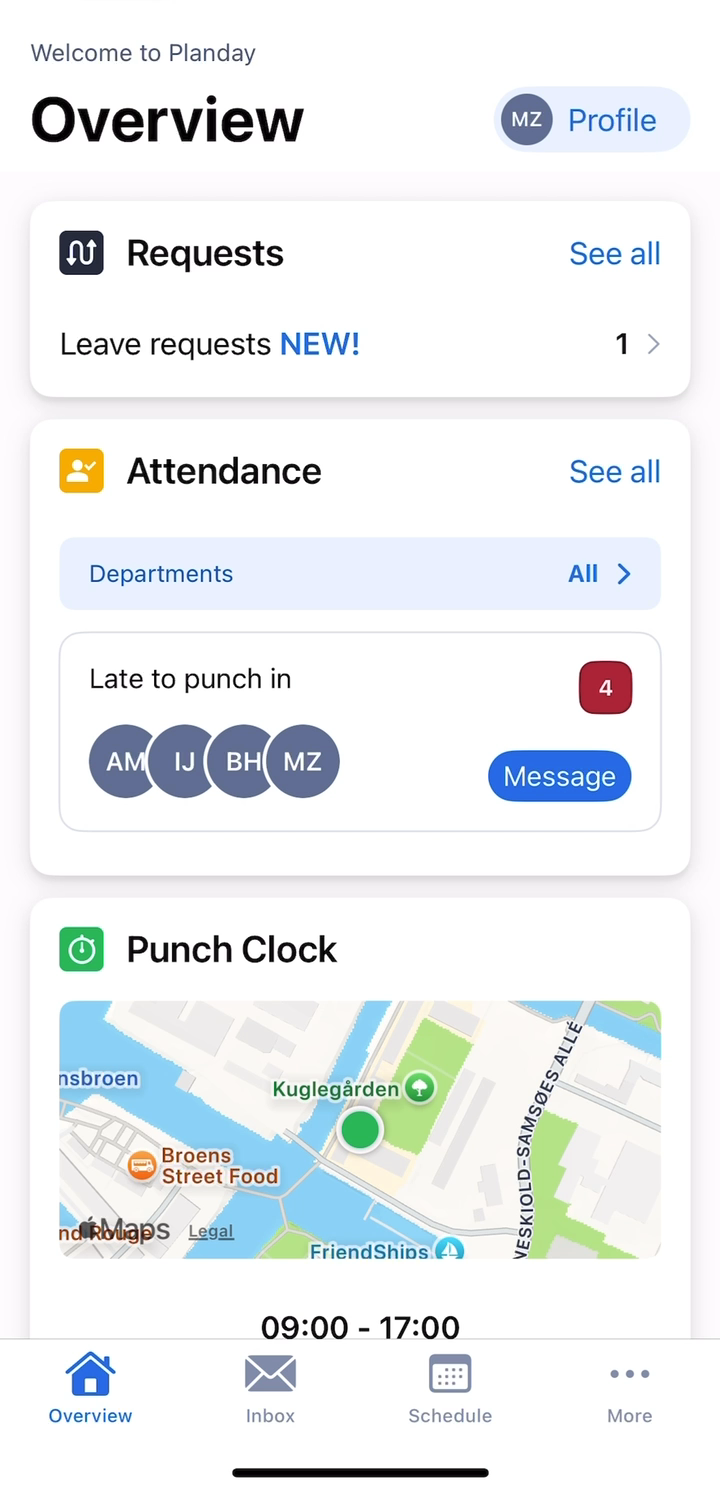Click the Requests icon at top of card
Viewport: 720px width, 1492px height.
tap(81, 253)
